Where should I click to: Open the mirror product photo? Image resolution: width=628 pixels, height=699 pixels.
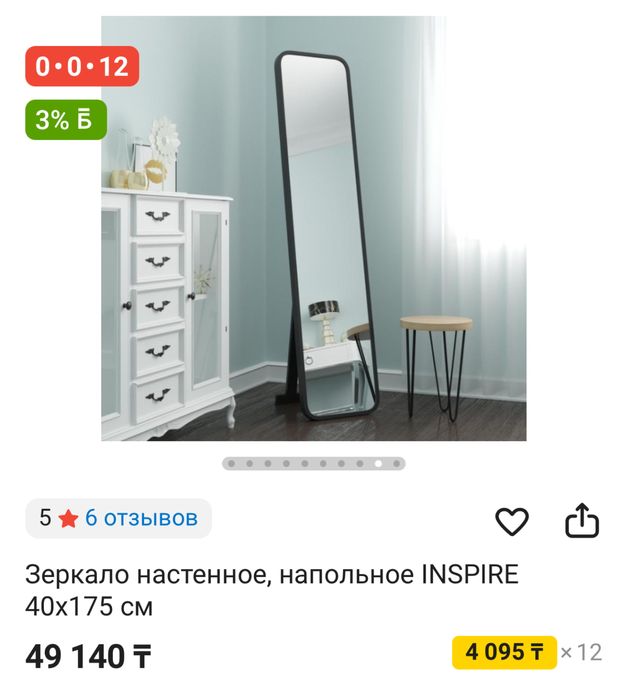coord(314,228)
